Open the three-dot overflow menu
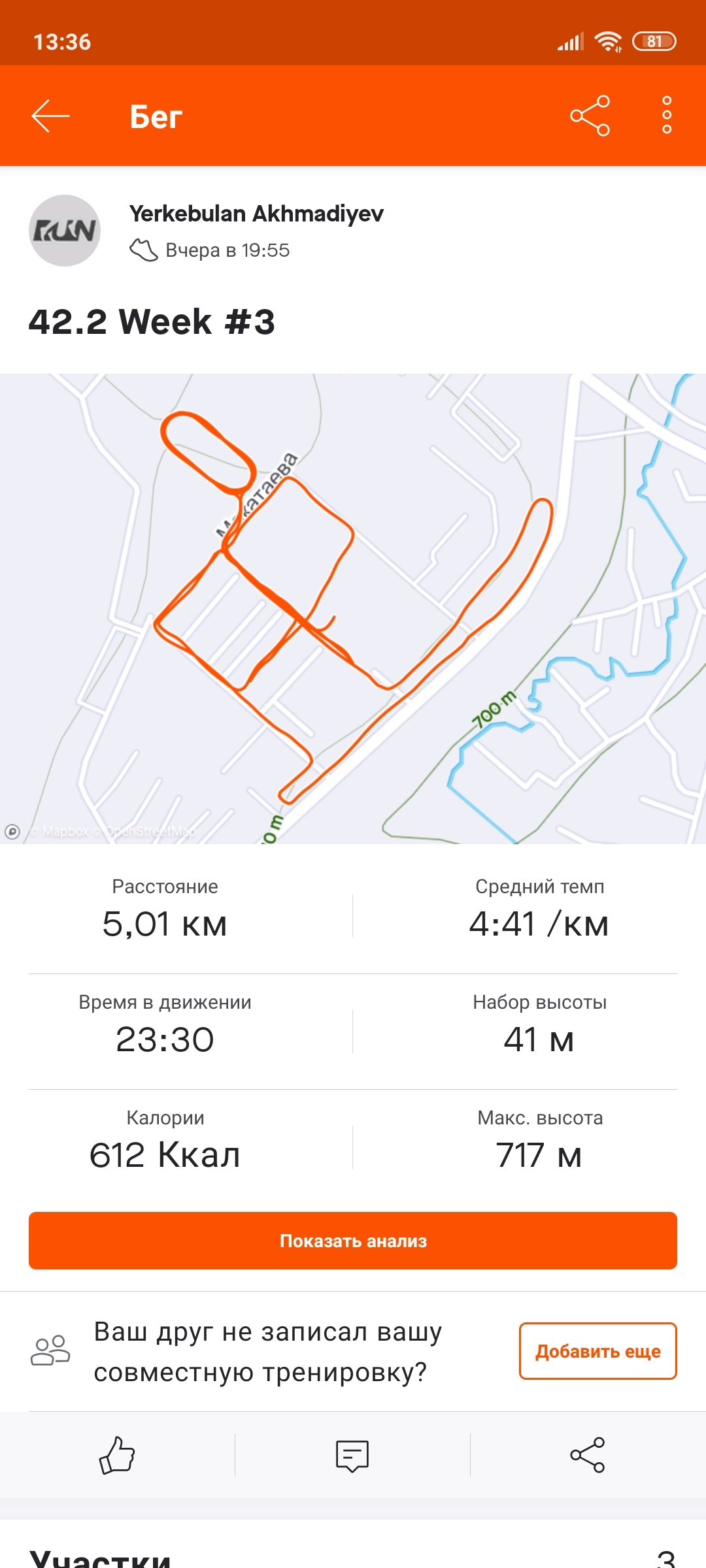The image size is (706, 1568). click(x=666, y=116)
